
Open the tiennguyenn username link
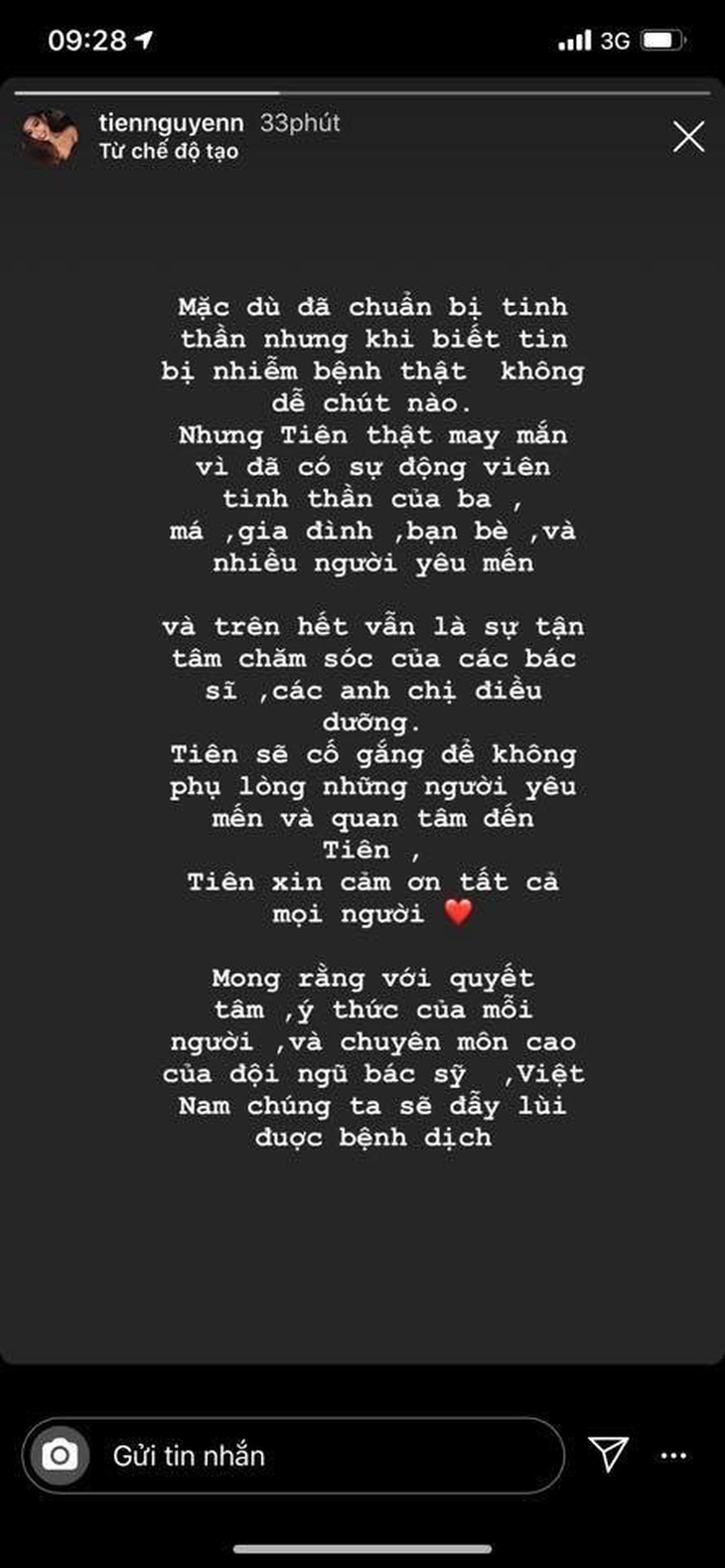[x=171, y=123]
